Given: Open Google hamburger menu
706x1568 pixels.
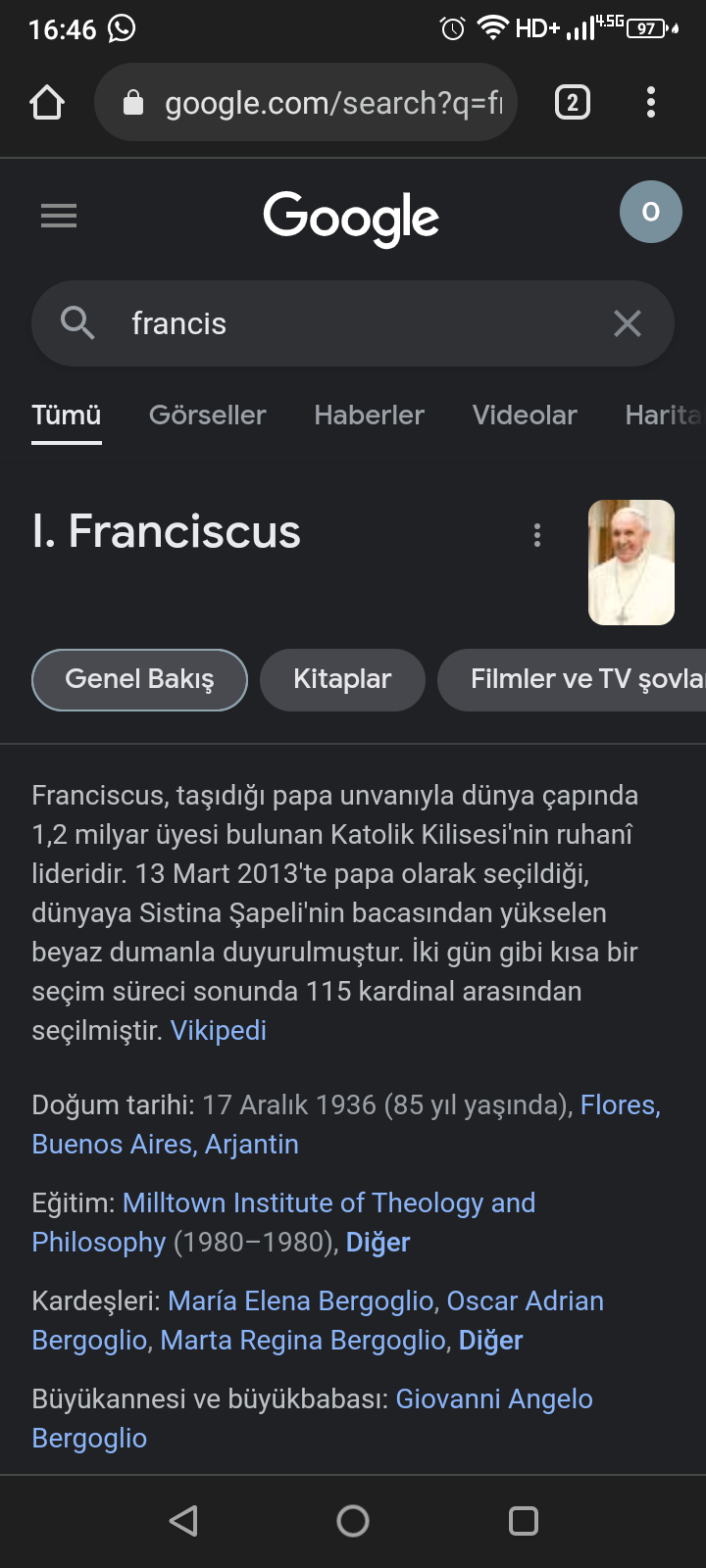Looking at the screenshot, I should click(x=59, y=216).
